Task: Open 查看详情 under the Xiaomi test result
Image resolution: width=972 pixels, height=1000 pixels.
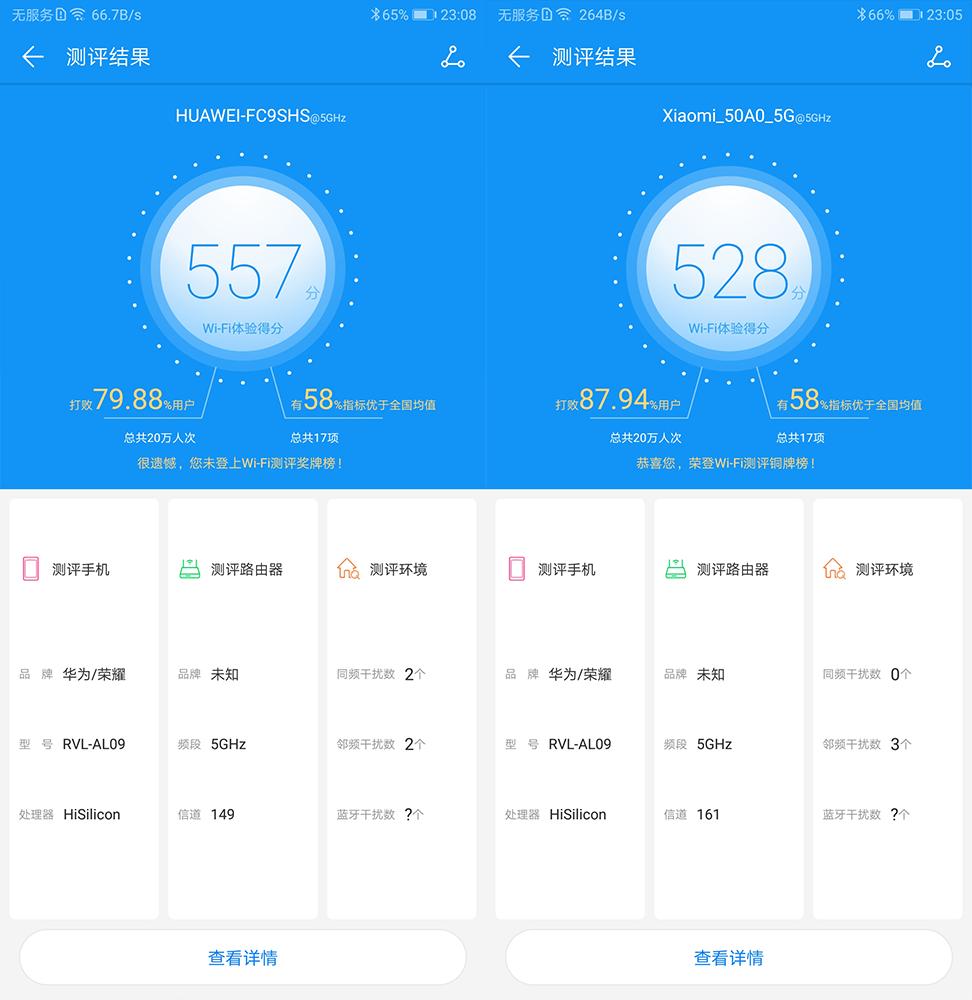Action: (728, 956)
